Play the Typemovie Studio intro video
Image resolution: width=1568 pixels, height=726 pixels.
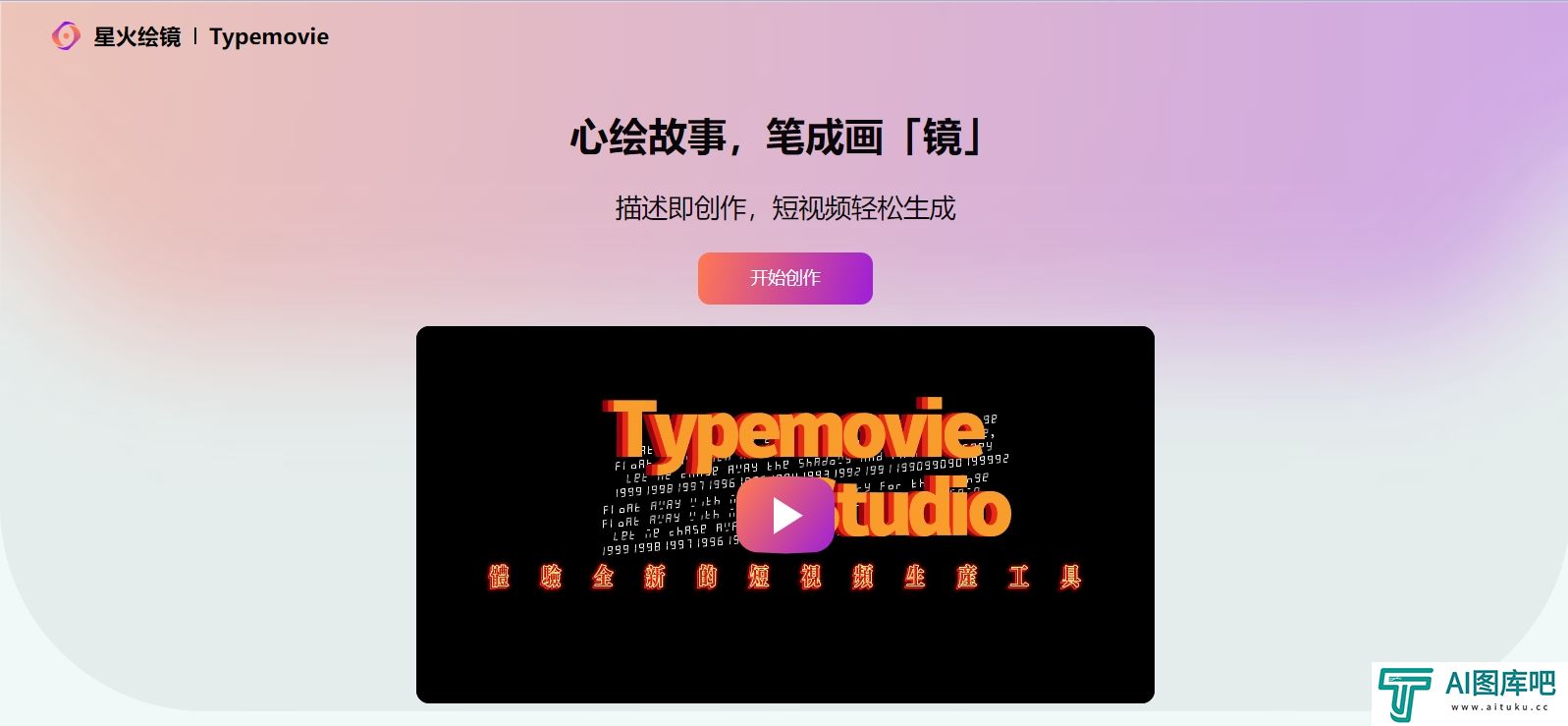784,516
